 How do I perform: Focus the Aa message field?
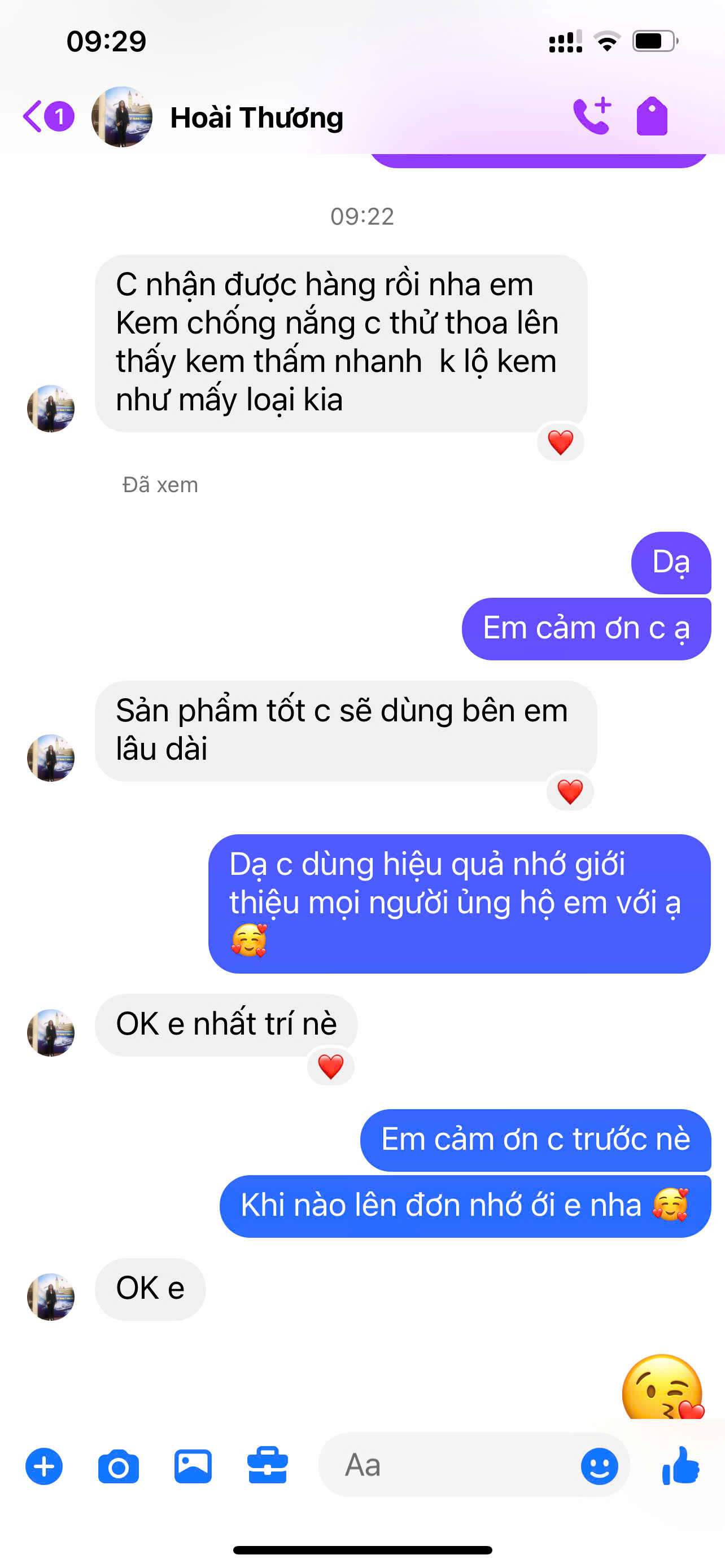[447, 1465]
